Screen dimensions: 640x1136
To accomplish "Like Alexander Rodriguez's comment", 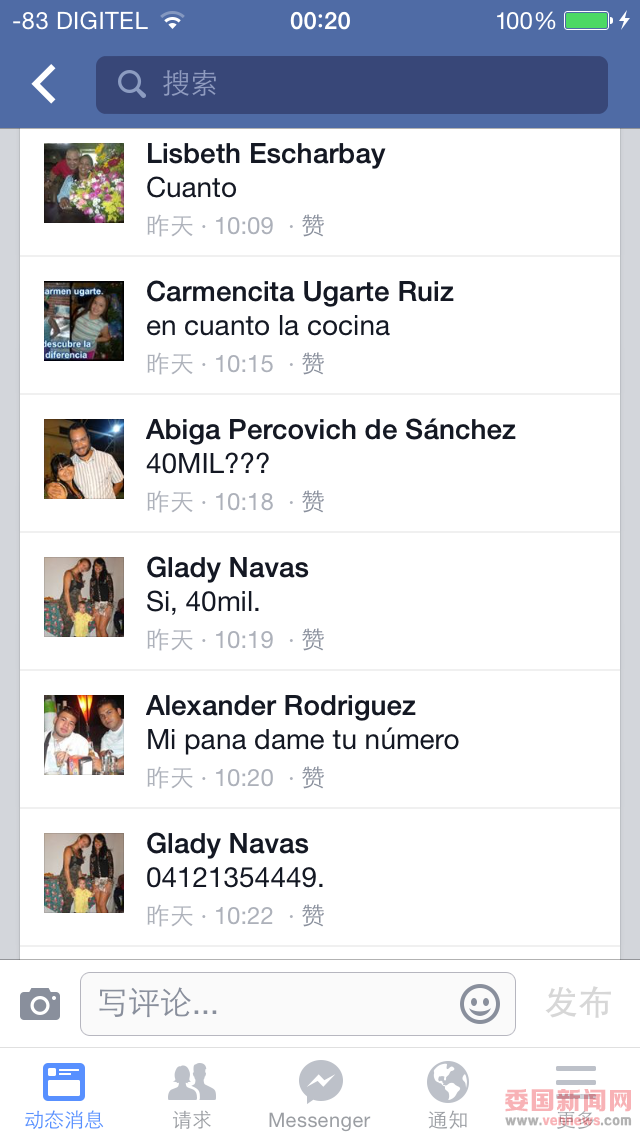I will (313, 778).
